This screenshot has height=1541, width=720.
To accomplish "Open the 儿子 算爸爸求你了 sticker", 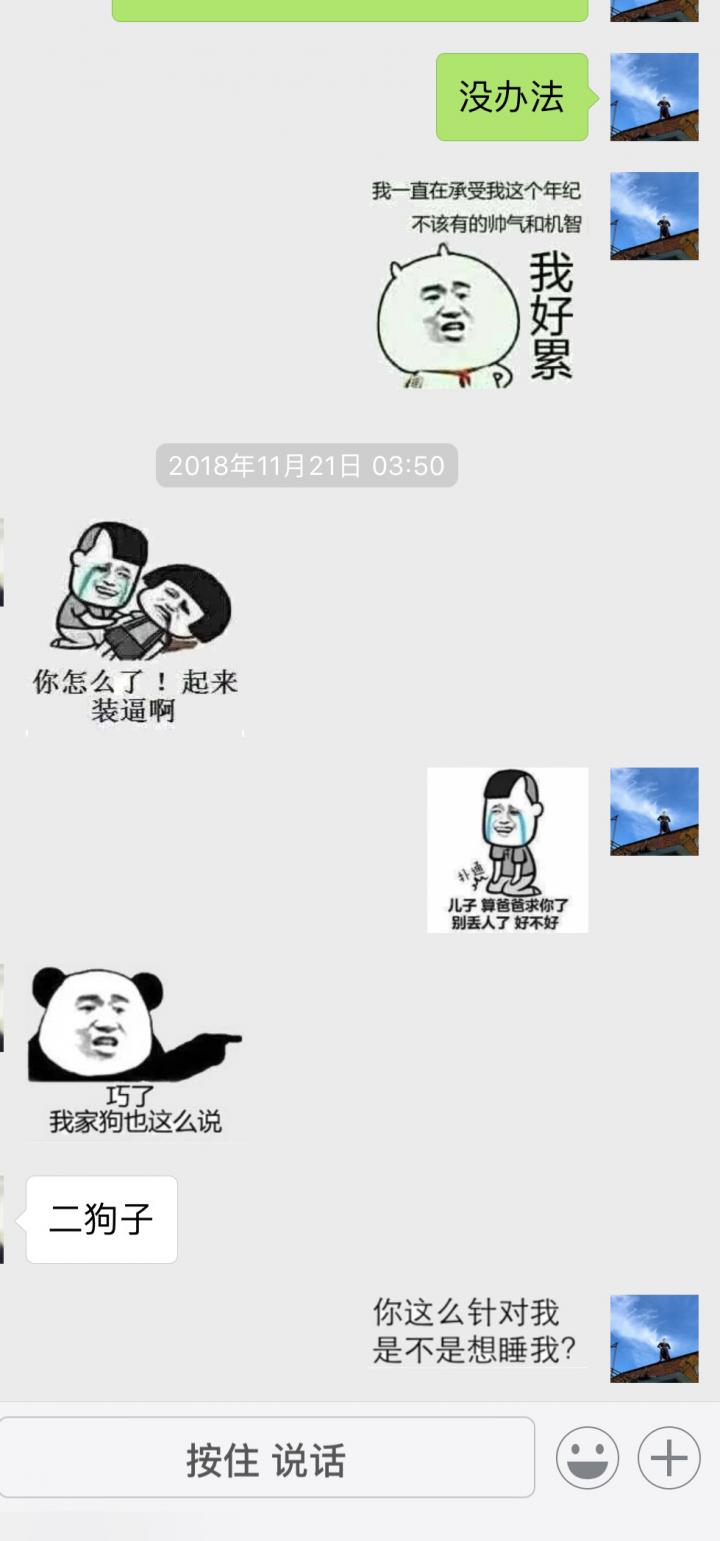I will point(507,850).
